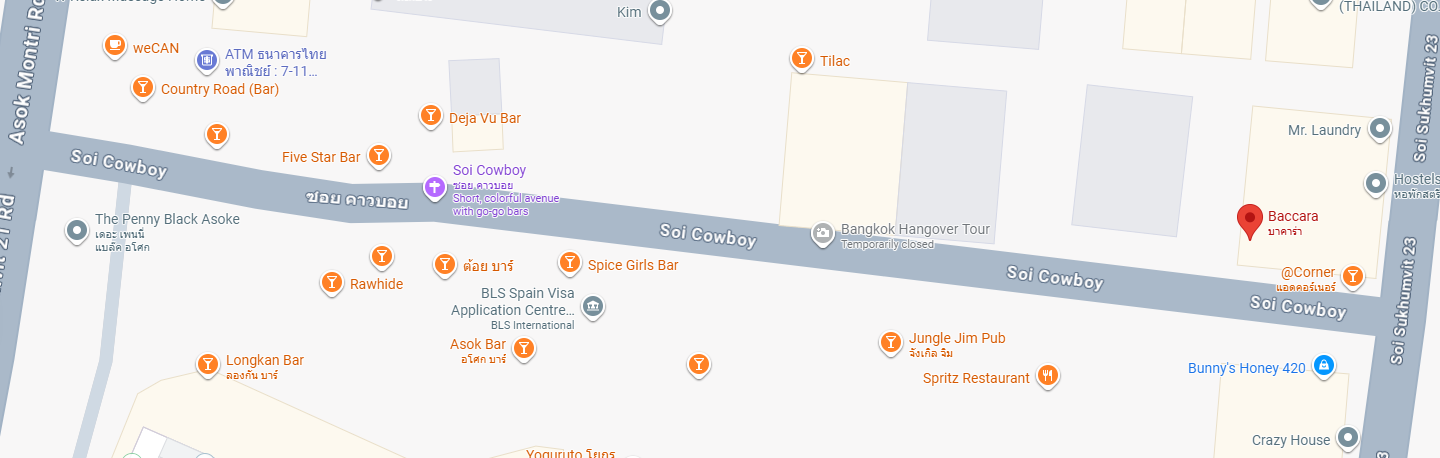This screenshot has width=1440, height=458.
Task: Select the Spritz Restaurant marker
Action: (x=1047, y=376)
